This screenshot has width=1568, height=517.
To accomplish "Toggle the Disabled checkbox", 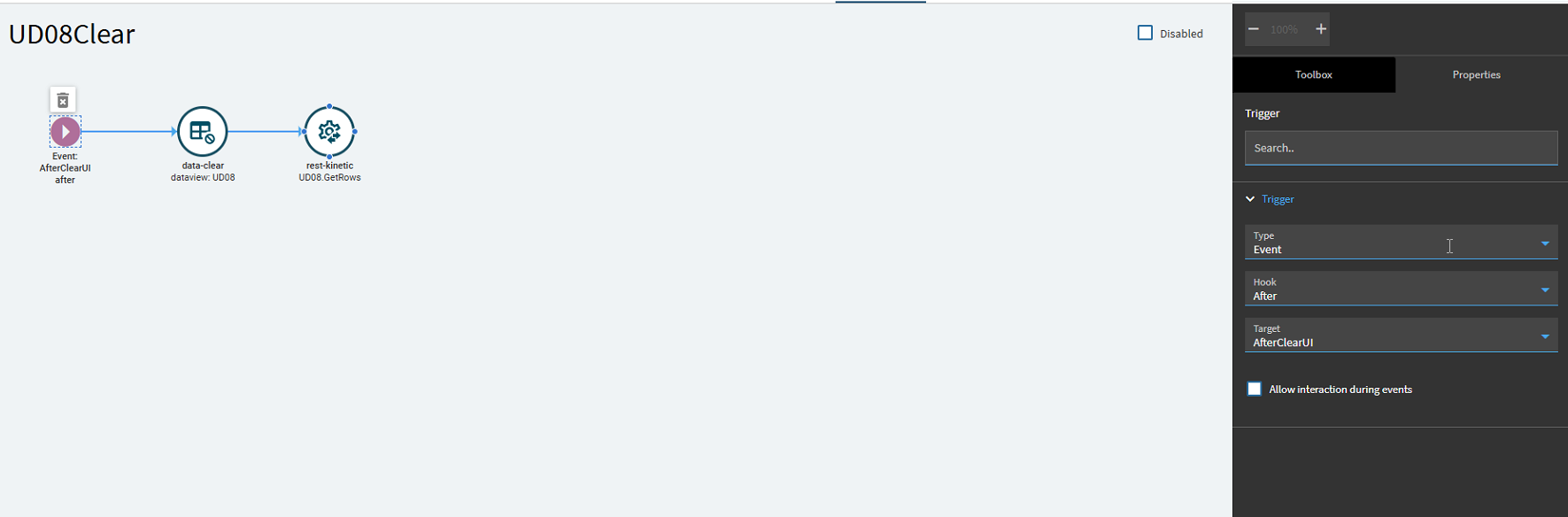I will pyautogui.click(x=1145, y=33).
